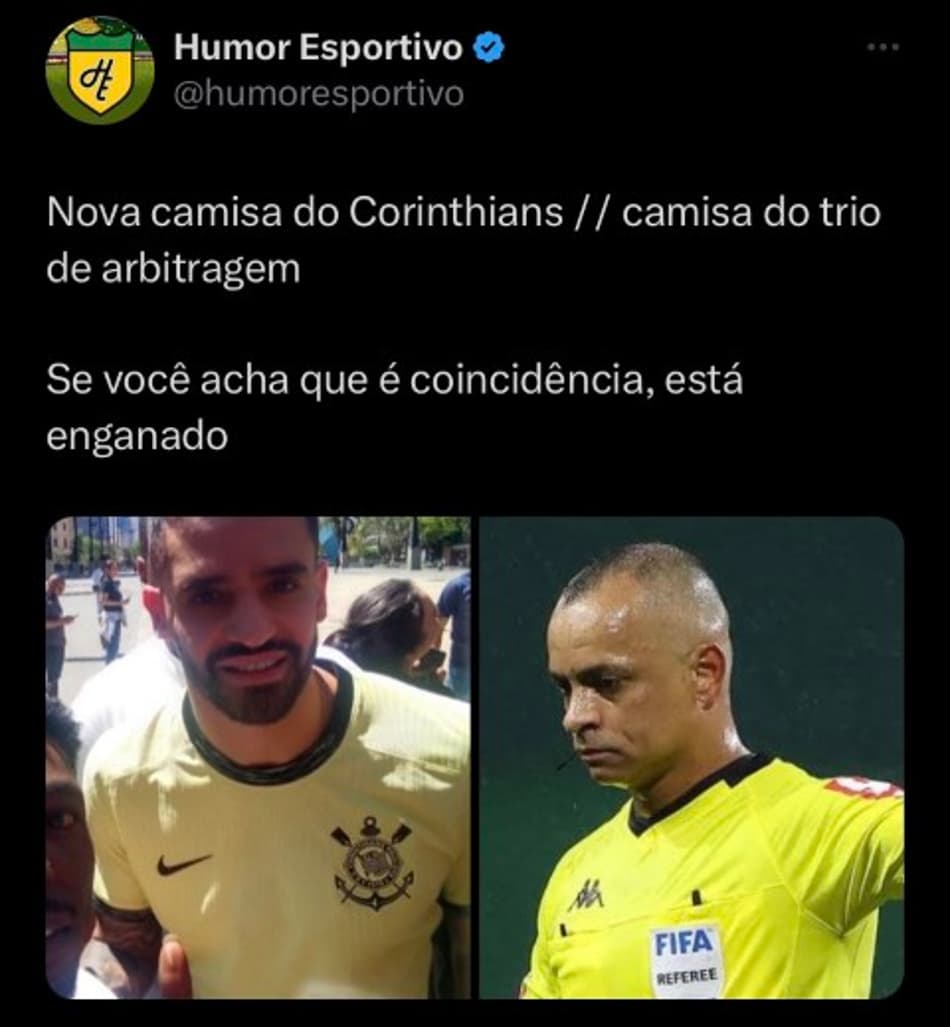Open Humor Esportivo's profile avatar
950x1027 pixels.
coord(100,71)
